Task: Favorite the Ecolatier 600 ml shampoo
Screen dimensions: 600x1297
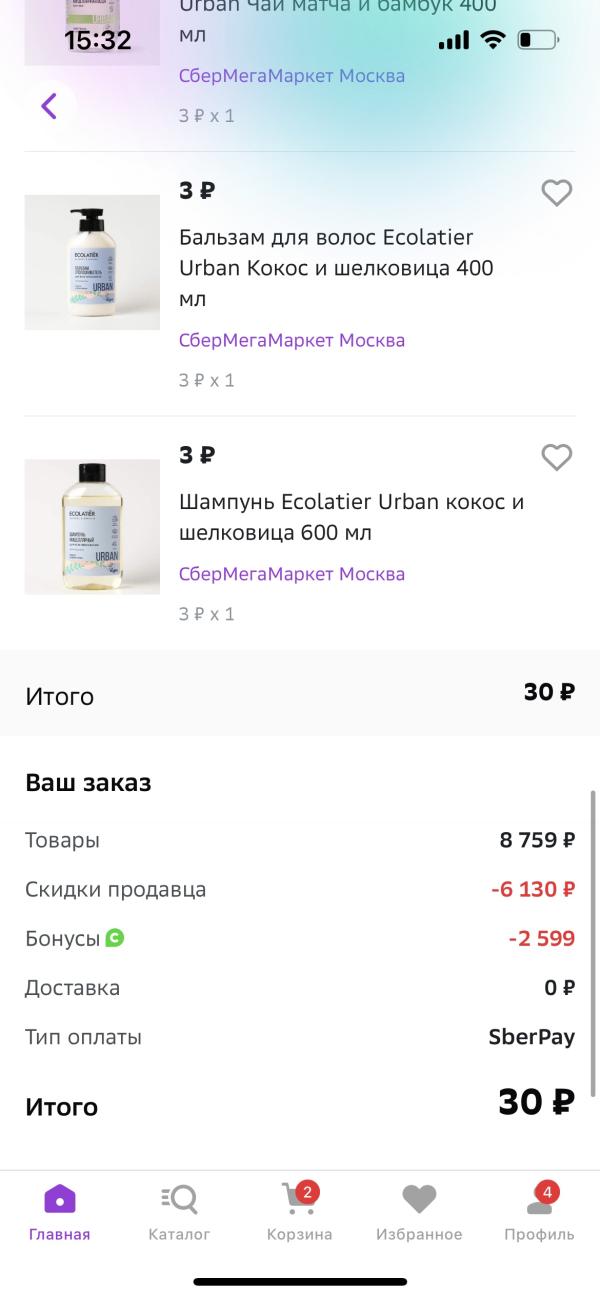Action: point(556,457)
